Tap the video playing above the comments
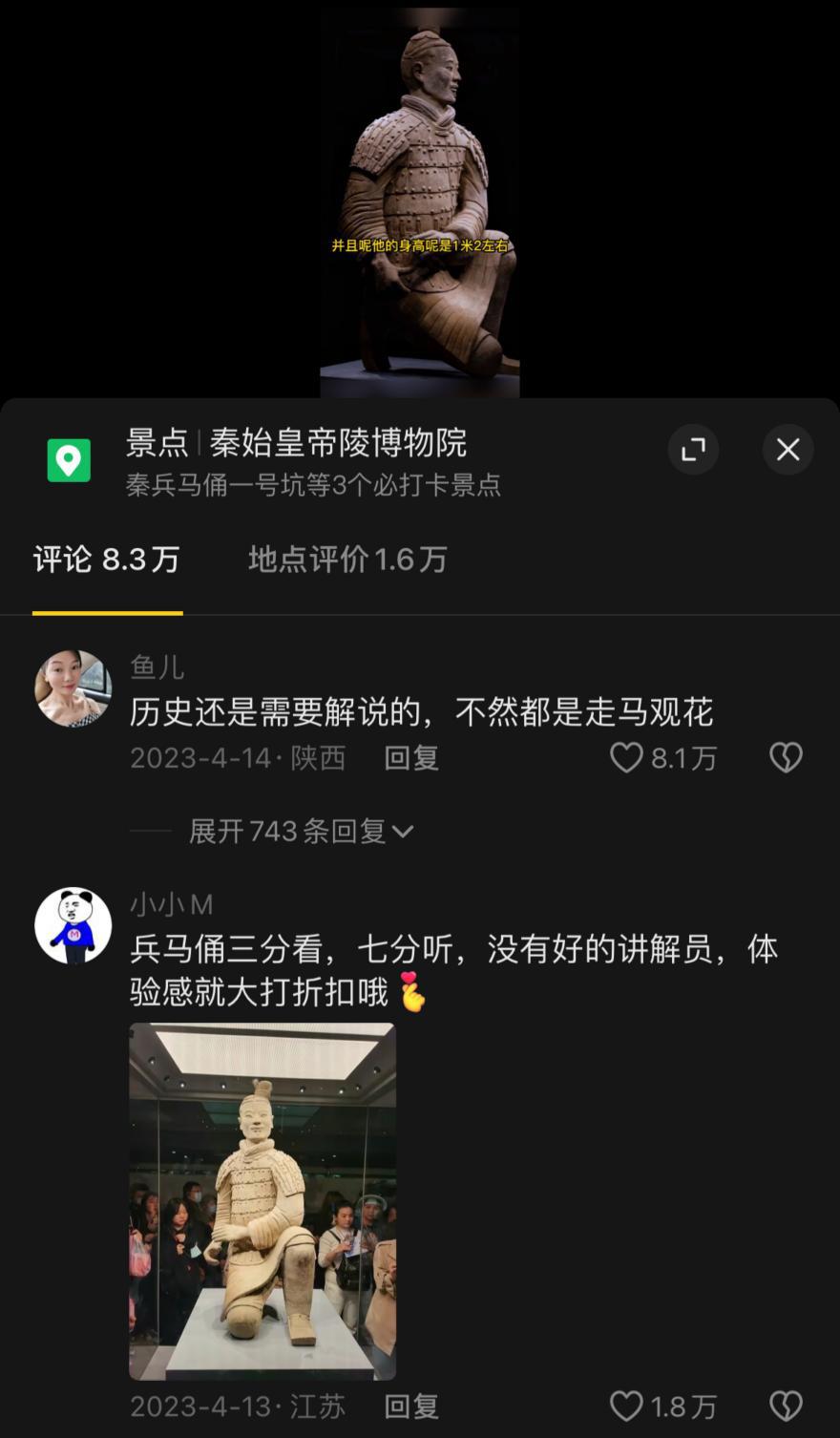Viewport: 840px width, 1438px height. pos(420,201)
